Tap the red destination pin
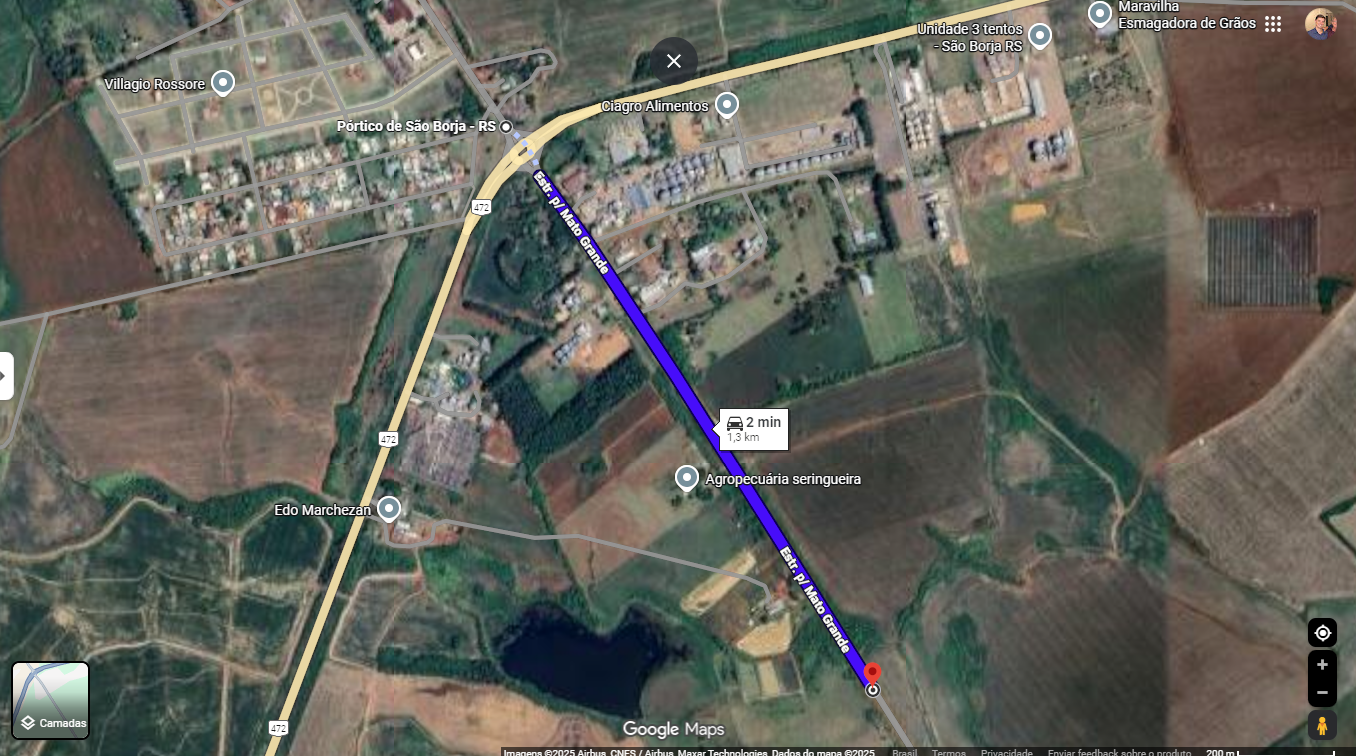The image size is (1356, 756). click(872, 674)
